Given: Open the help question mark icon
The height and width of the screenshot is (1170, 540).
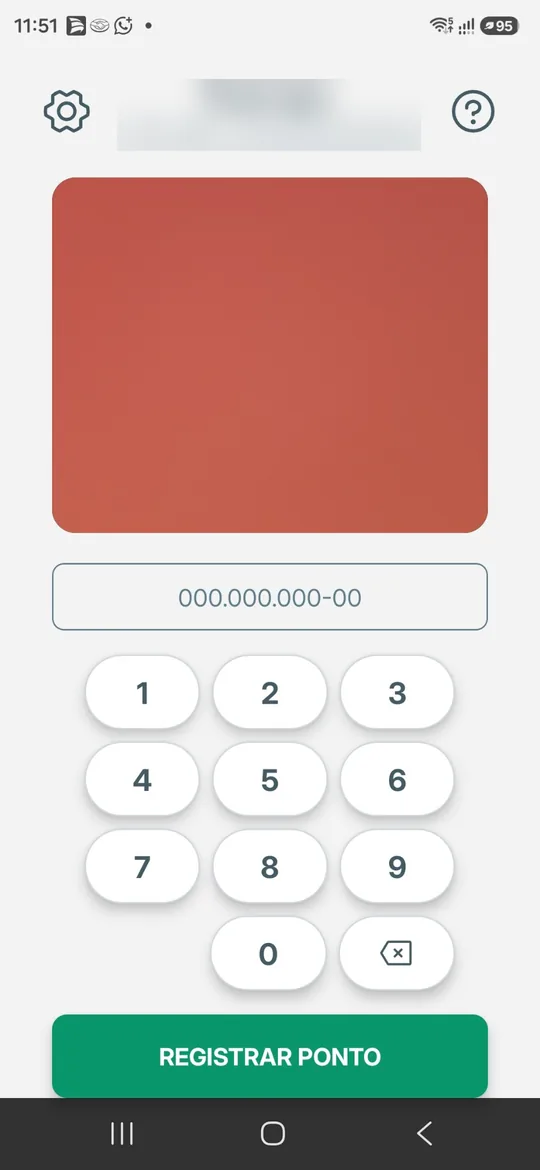Looking at the screenshot, I should pyautogui.click(x=474, y=111).
